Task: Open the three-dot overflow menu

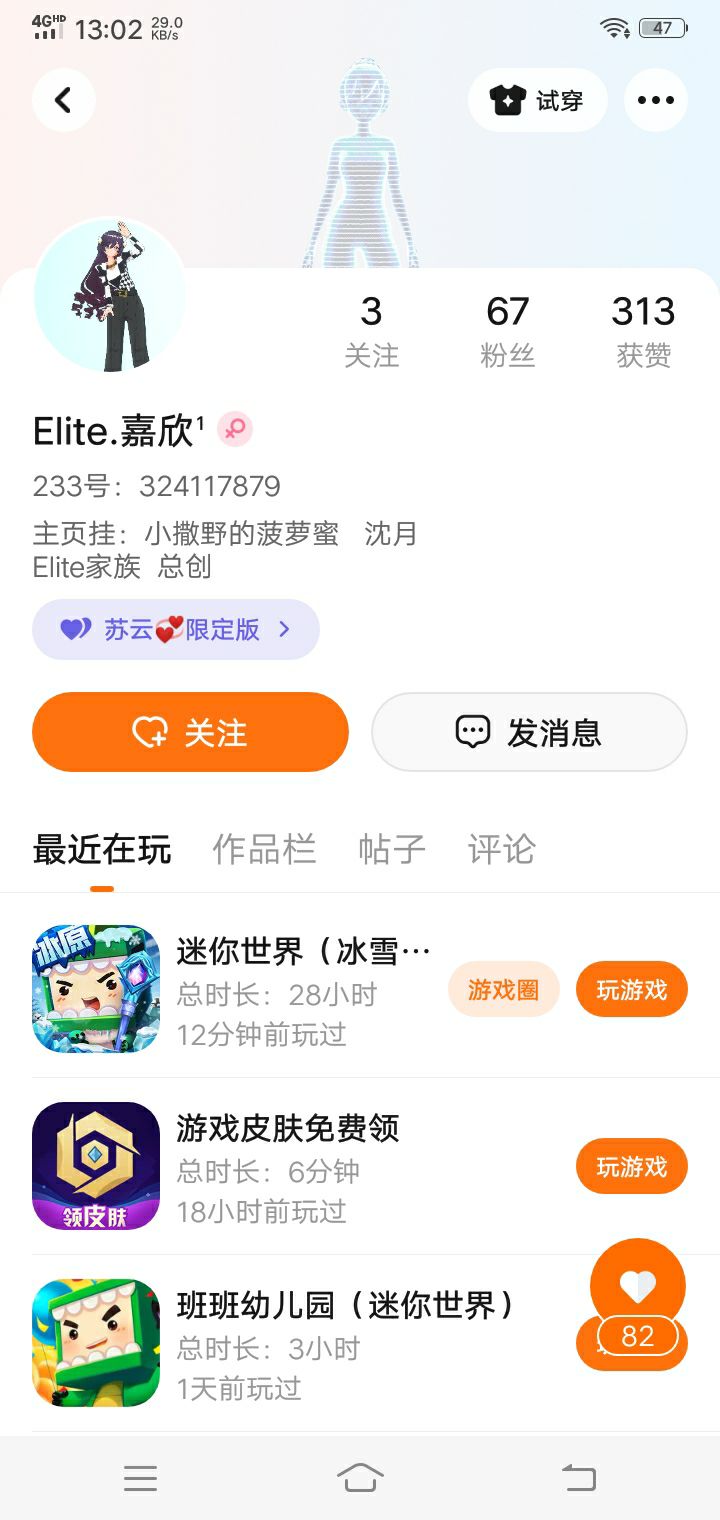Action: pos(655,100)
